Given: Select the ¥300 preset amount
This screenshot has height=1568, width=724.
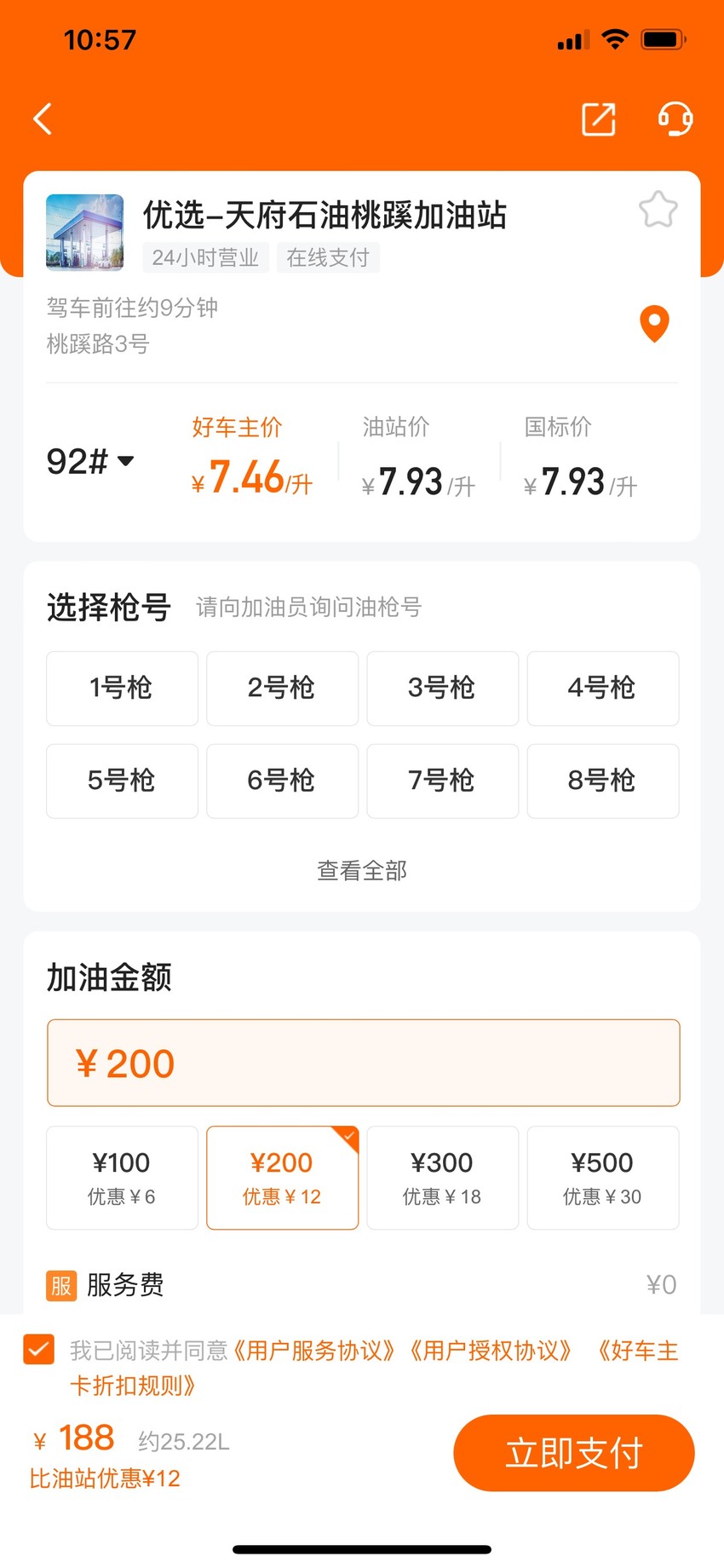Looking at the screenshot, I should point(442,1178).
